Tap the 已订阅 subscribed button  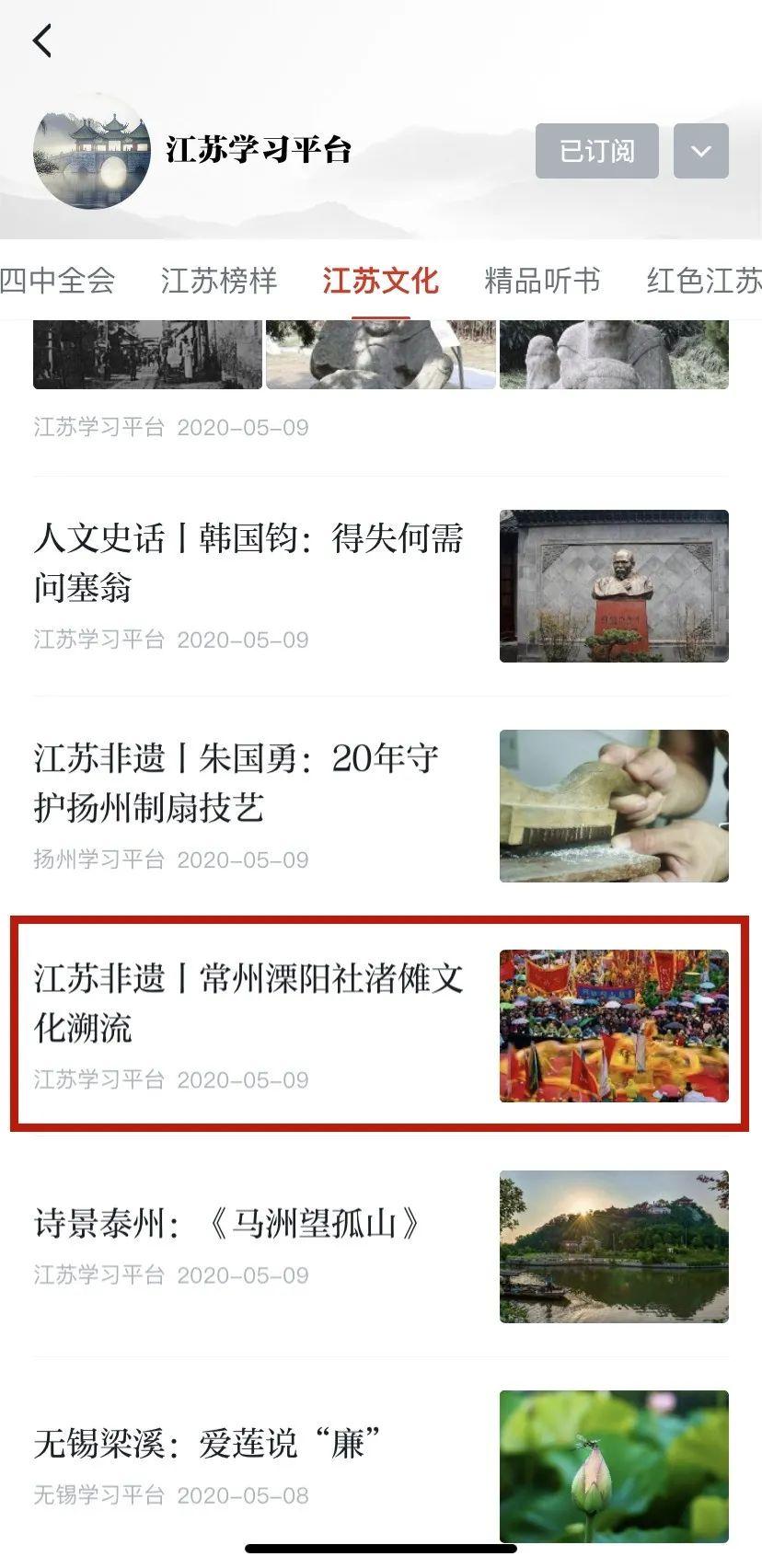(x=596, y=151)
